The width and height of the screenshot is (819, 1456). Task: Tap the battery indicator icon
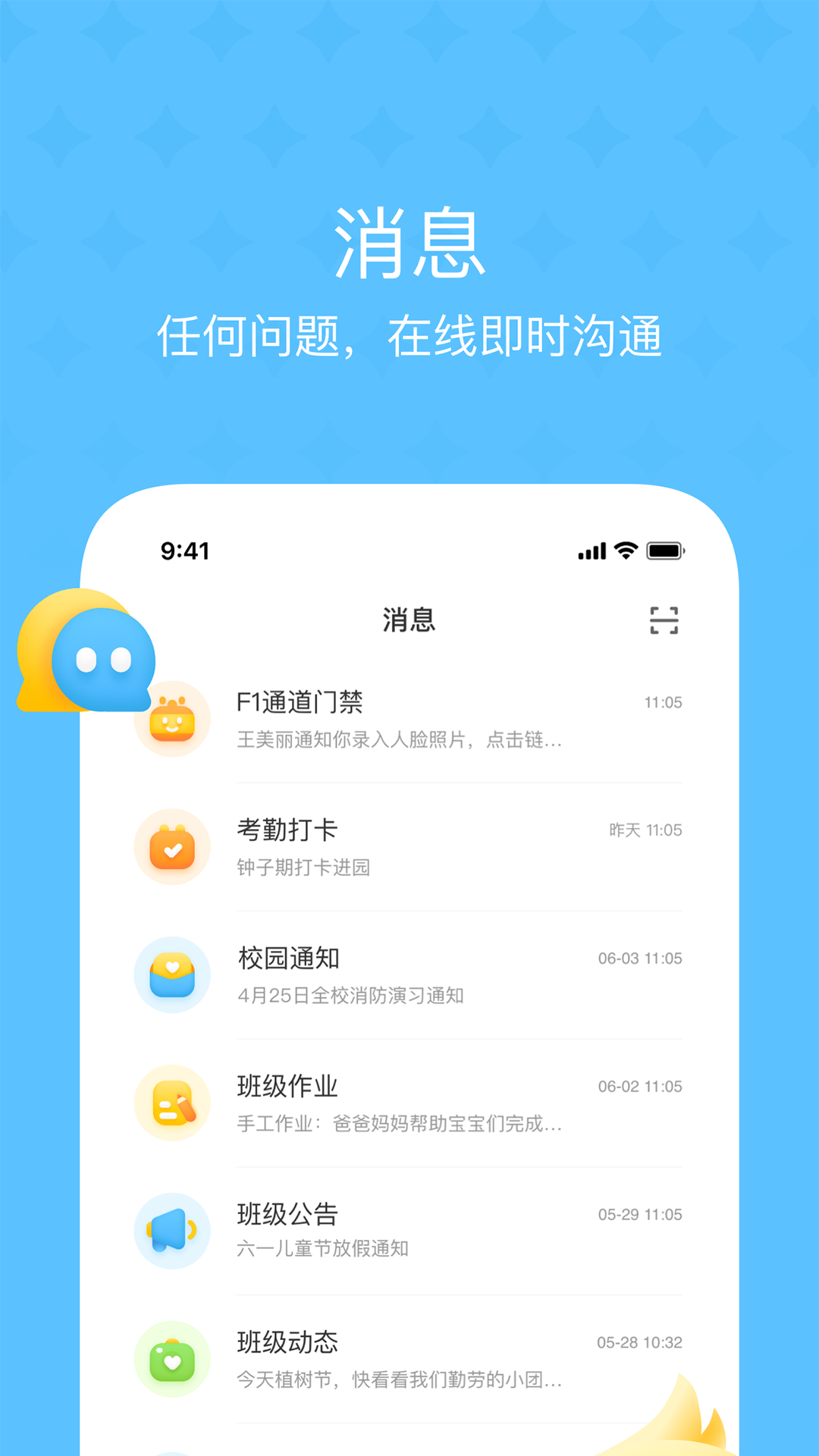click(x=666, y=551)
